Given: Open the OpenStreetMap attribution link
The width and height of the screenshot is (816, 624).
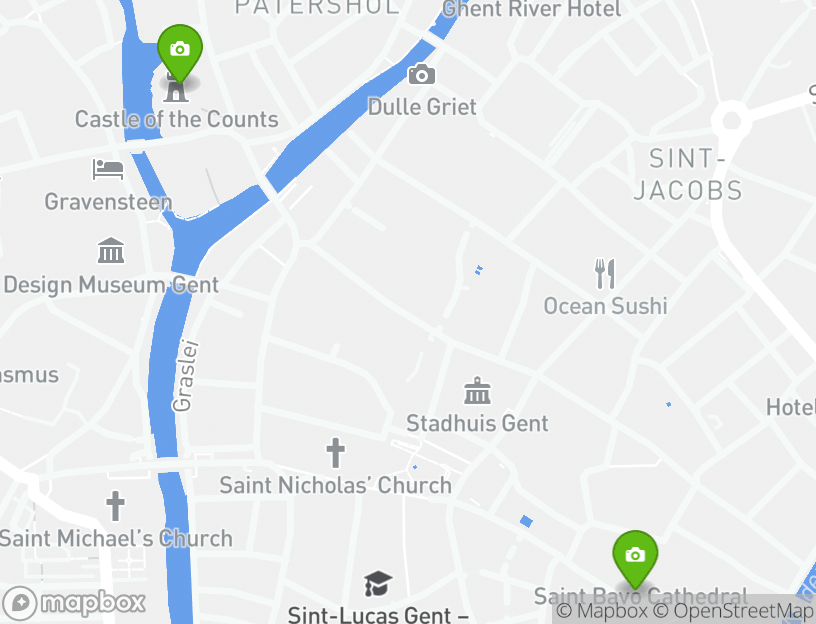Looking at the screenshot, I should [x=733, y=611].
